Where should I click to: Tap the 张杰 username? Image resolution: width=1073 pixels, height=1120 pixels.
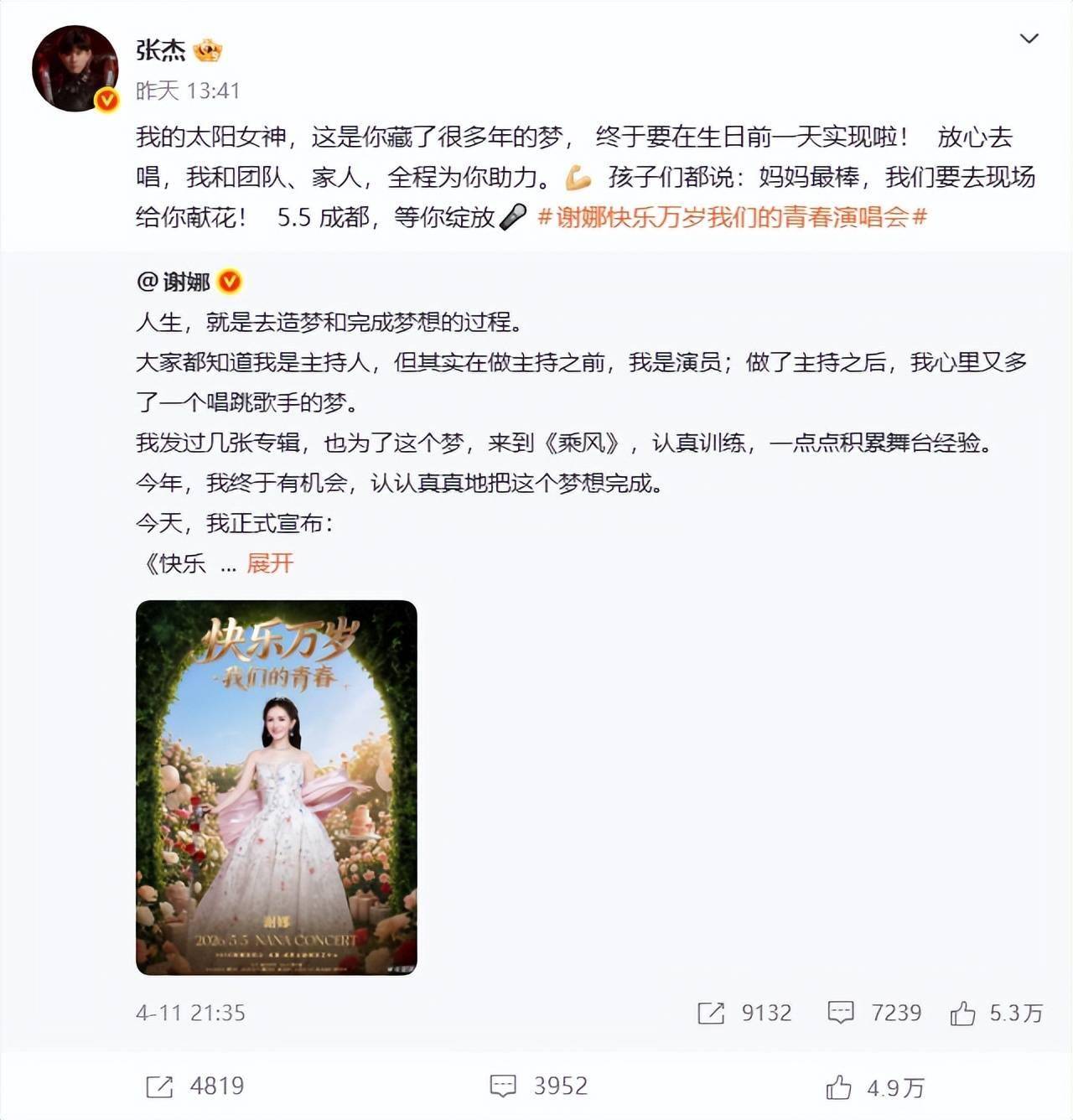pos(161,50)
